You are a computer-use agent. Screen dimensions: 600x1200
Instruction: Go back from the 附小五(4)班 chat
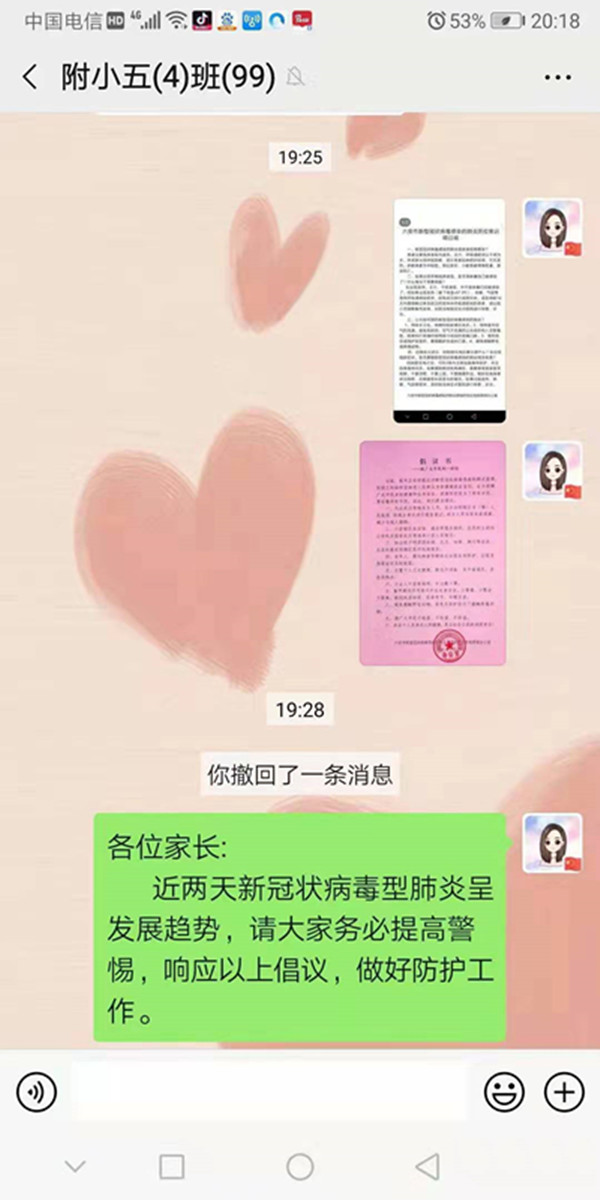click(30, 77)
